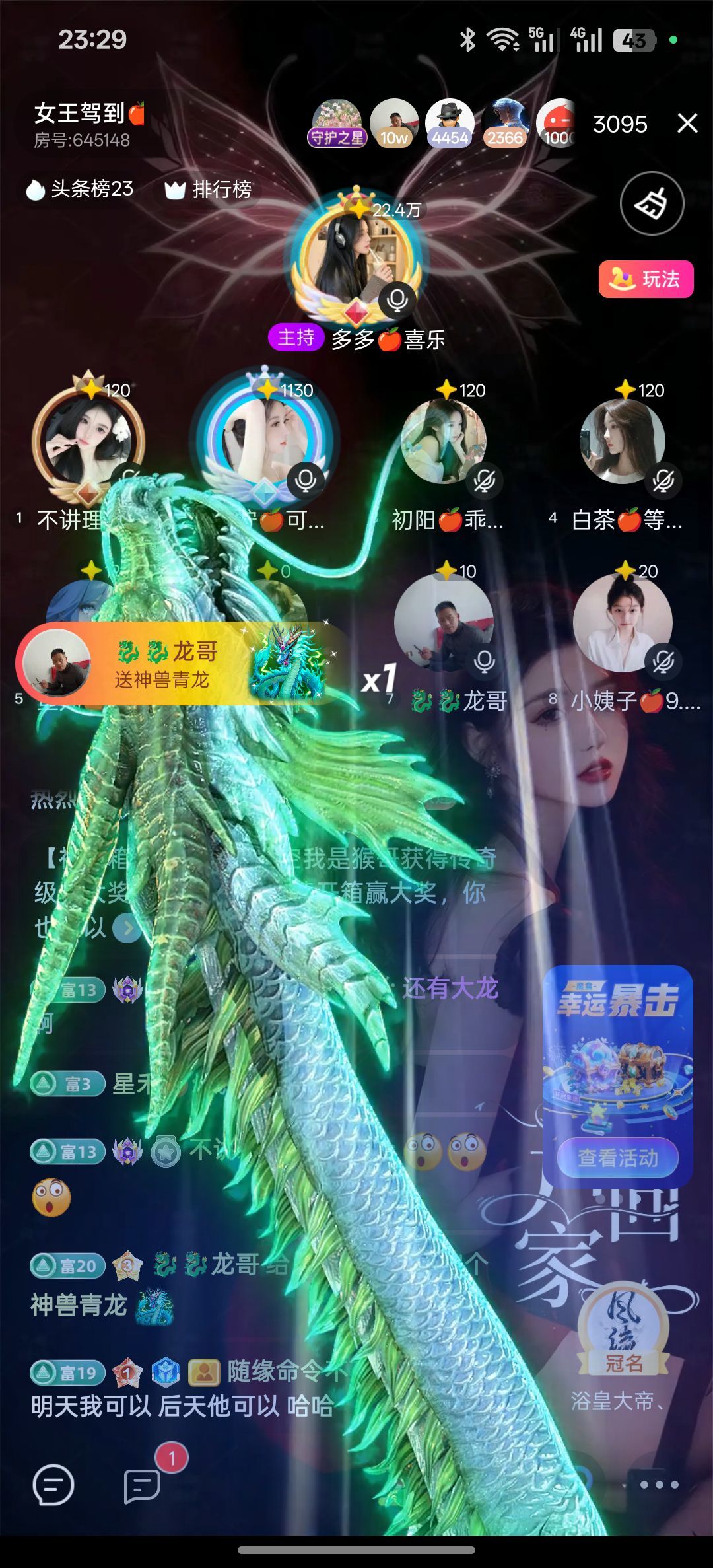Open the online audience count 3095
This screenshot has height=1568, width=713.
620,124
